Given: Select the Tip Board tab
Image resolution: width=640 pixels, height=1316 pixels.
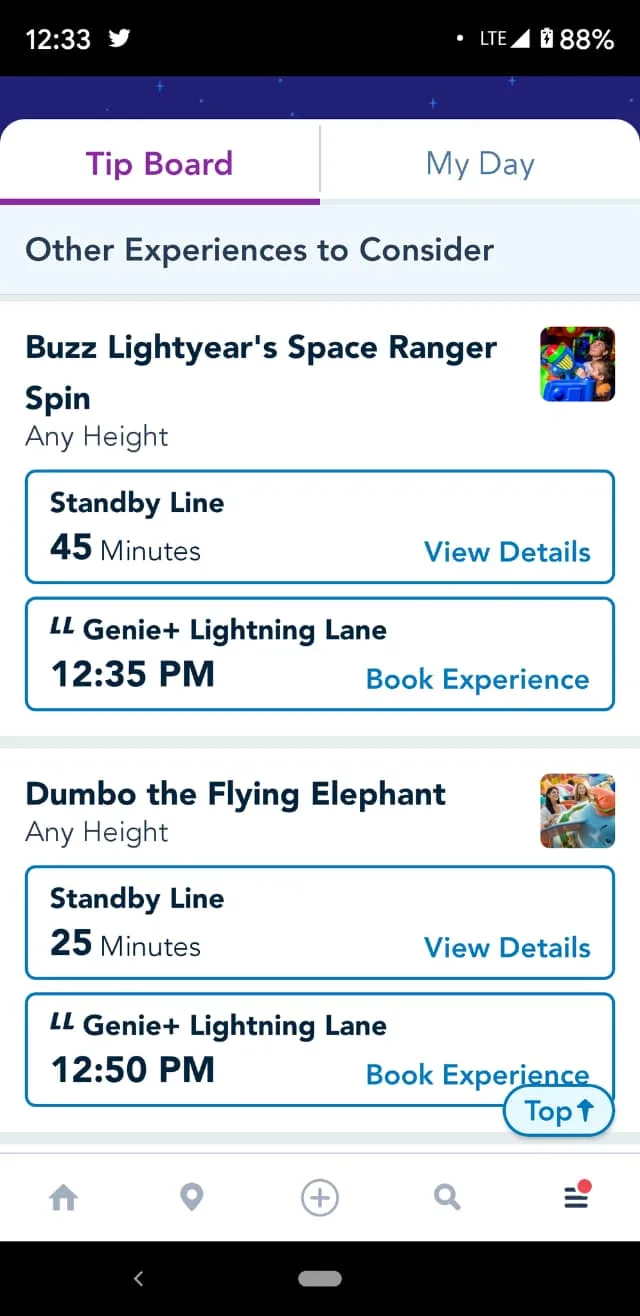Looking at the screenshot, I should pyautogui.click(x=160, y=163).
